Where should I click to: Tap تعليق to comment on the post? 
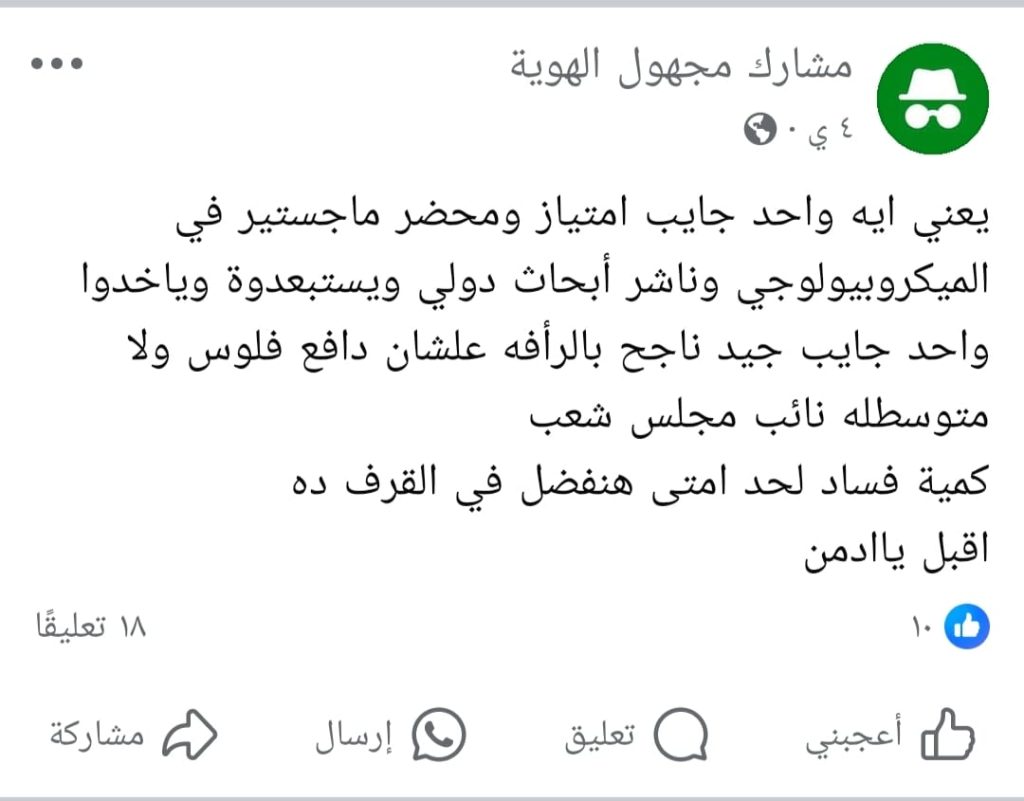coord(637,737)
